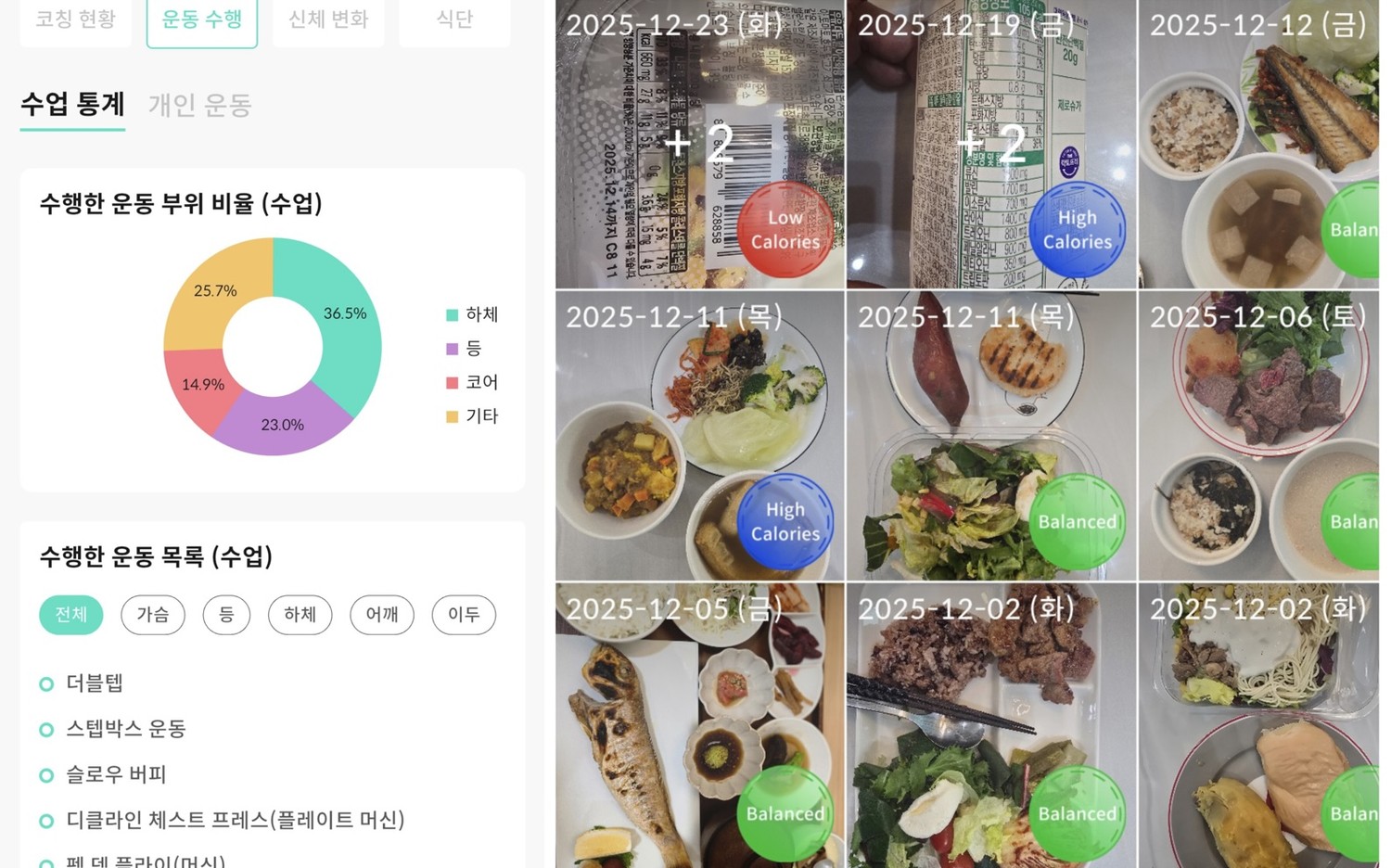Tap the 등 filter chip
The image size is (1391, 868).
click(226, 615)
